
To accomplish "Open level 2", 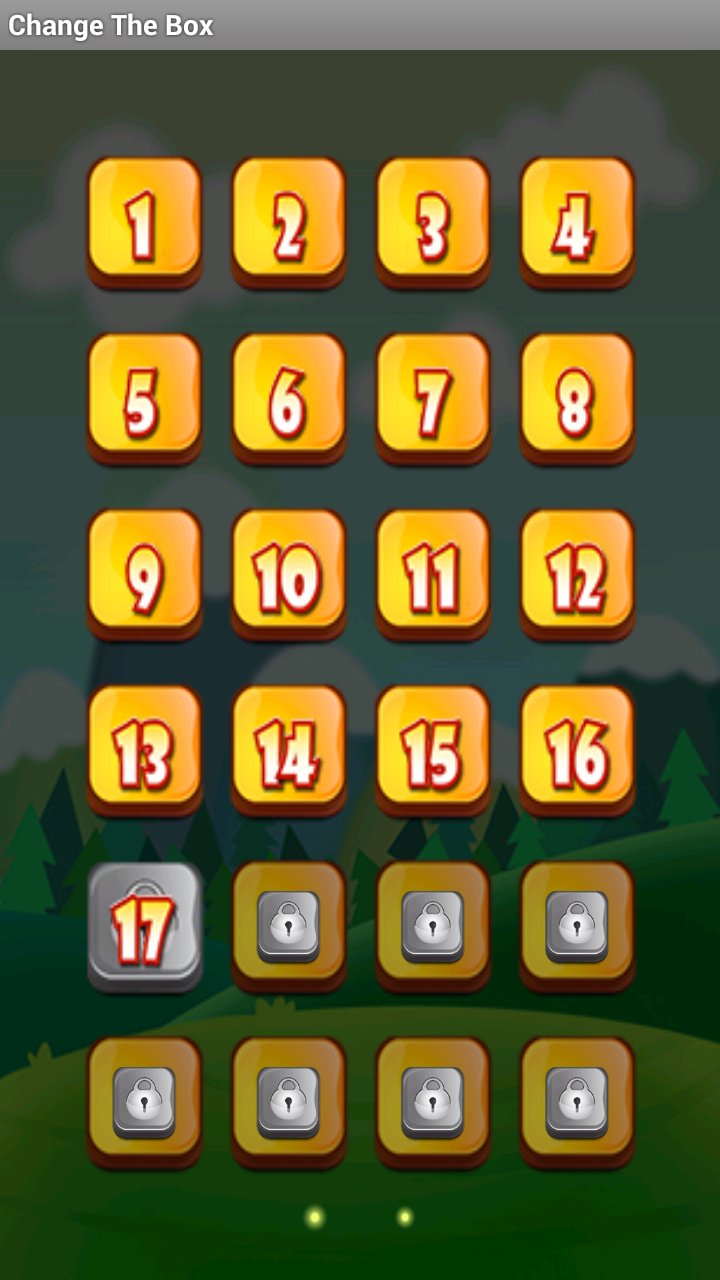I will pos(288,220).
